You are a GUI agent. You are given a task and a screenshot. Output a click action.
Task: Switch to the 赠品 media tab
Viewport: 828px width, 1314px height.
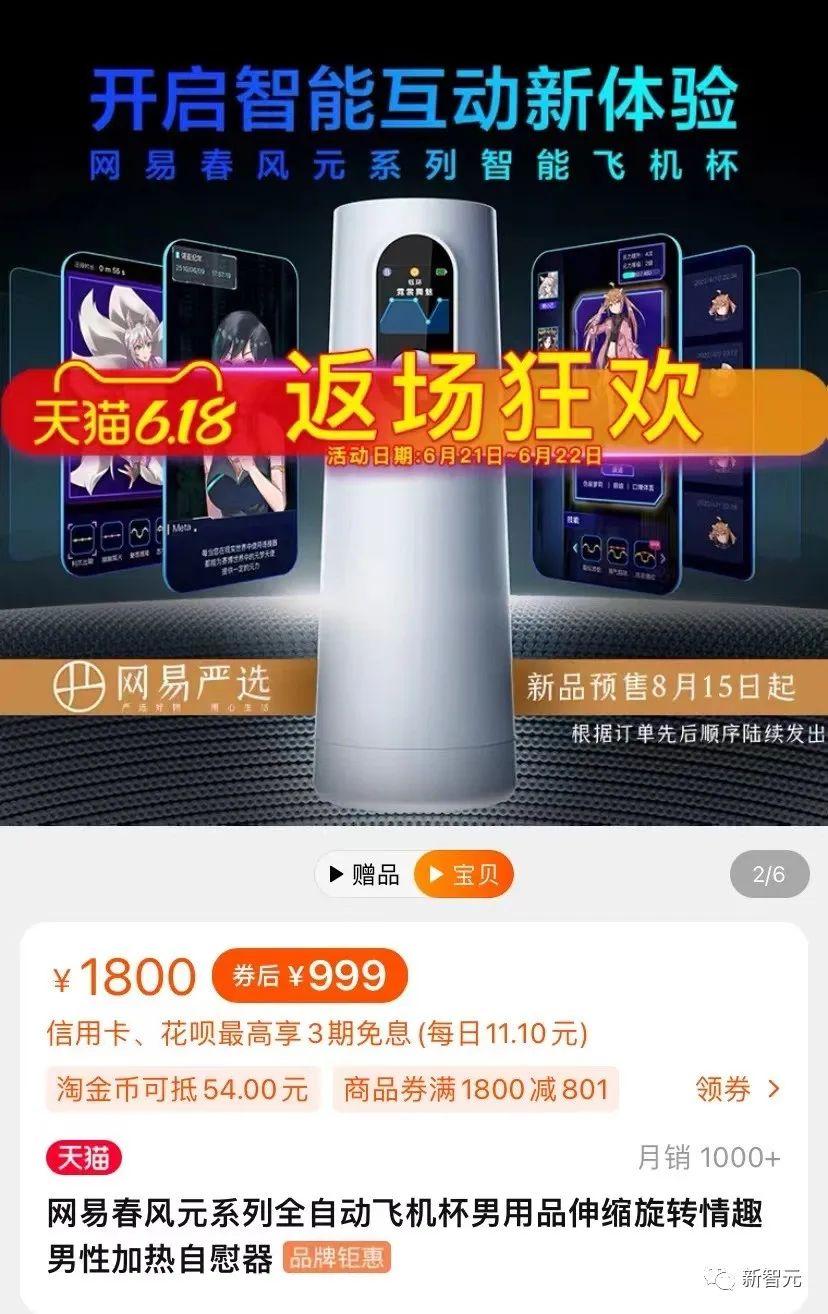pyautogui.click(x=365, y=875)
